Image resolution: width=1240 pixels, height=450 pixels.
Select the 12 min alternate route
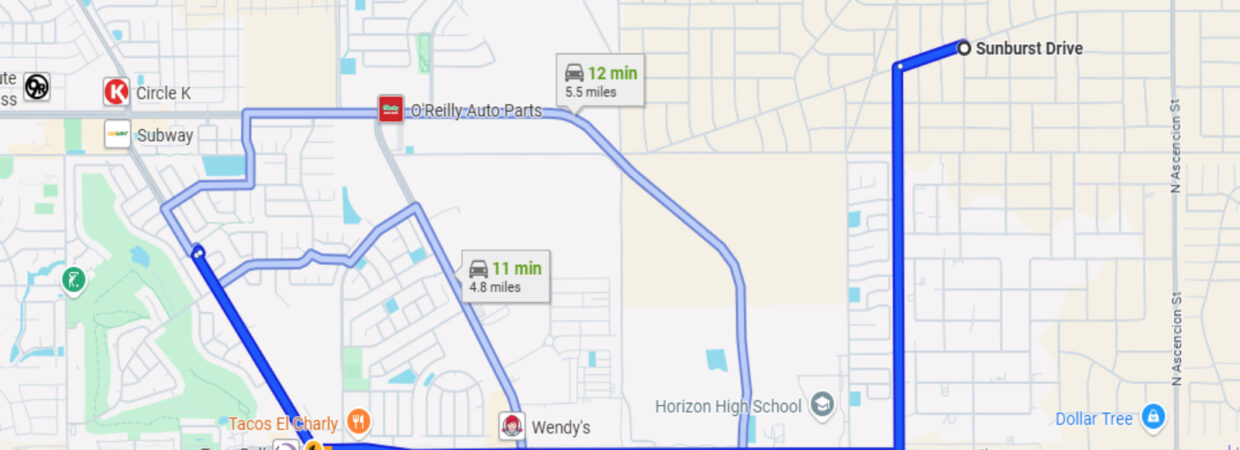click(600, 81)
